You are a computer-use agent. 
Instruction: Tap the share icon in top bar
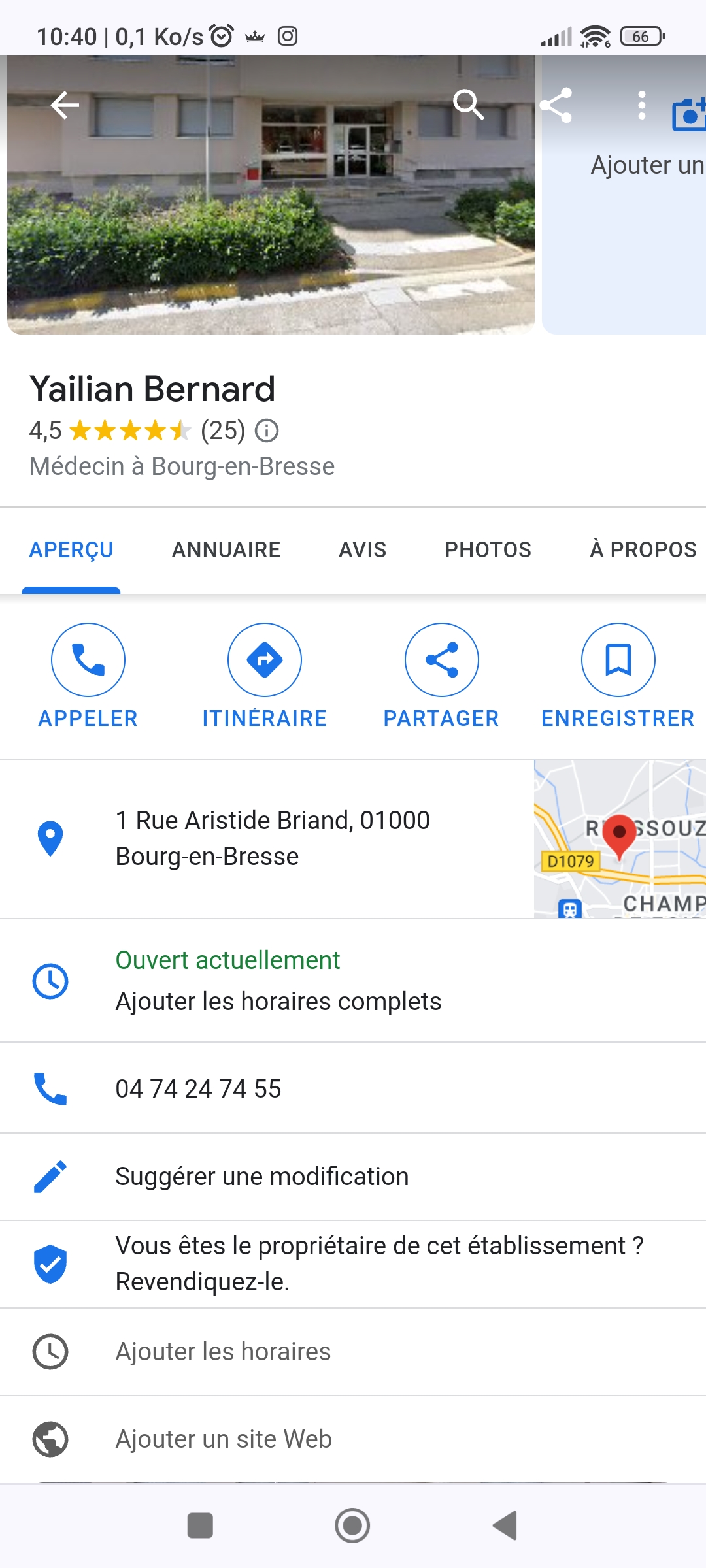tap(556, 105)
